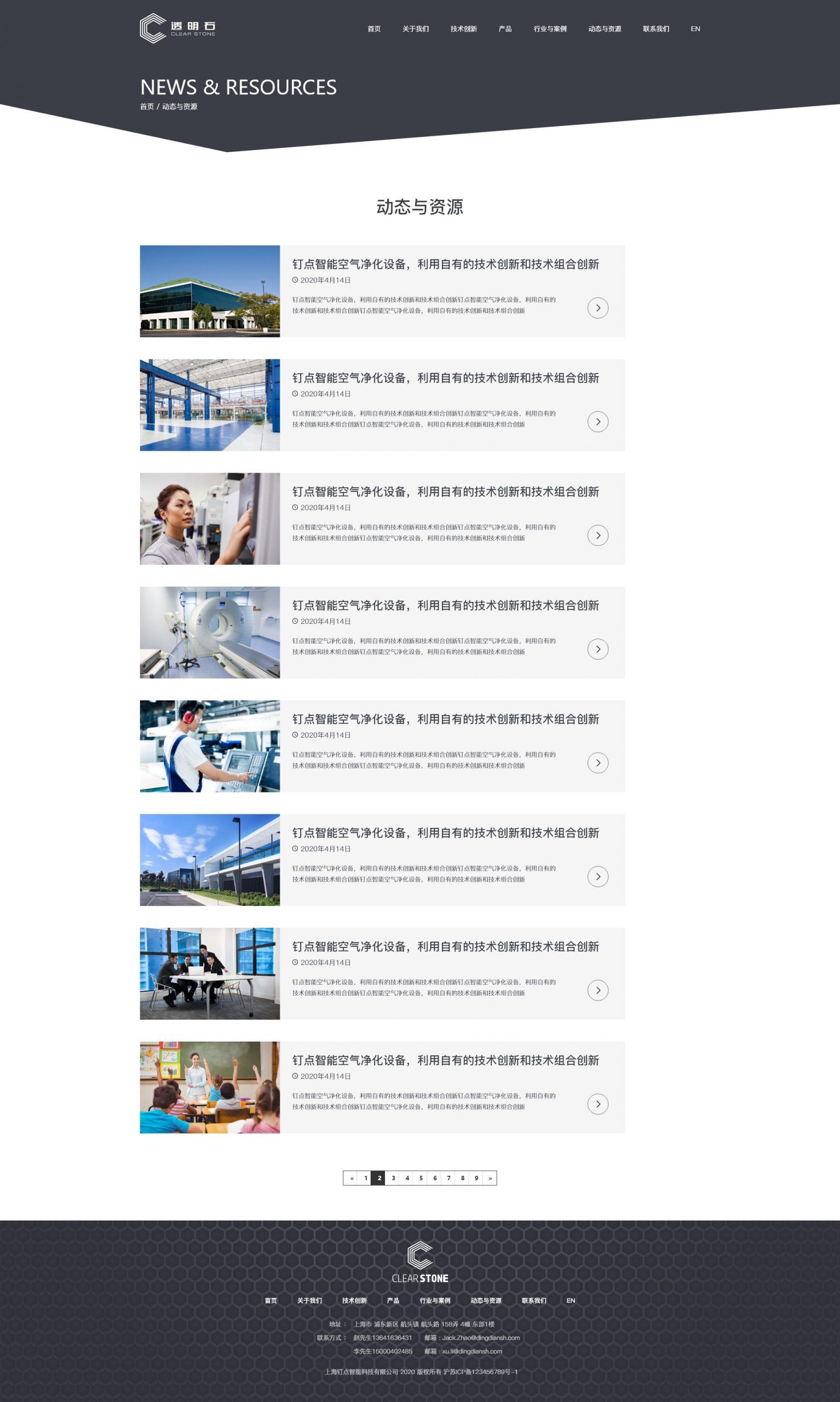Tap the arrow on the worker with red headphones article
This screenshot has width=840, height=1402.
click(598, 763)
